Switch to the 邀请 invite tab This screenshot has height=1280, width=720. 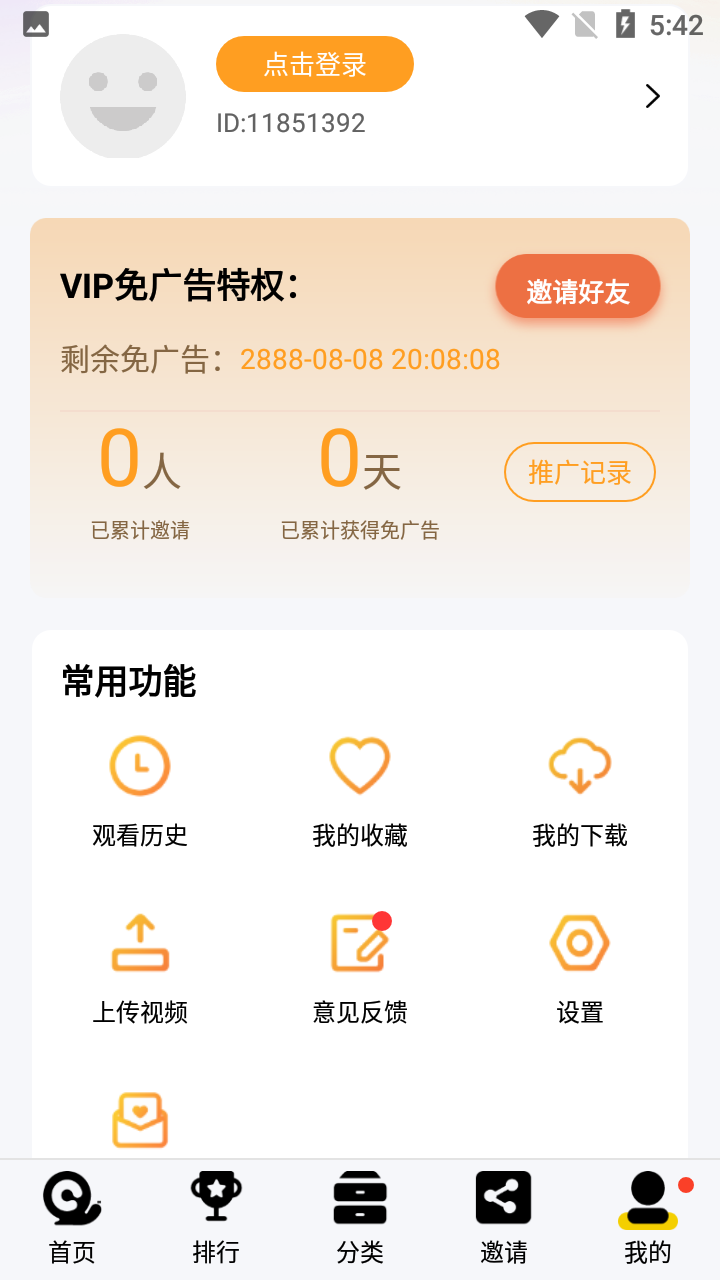point(504,1219)
